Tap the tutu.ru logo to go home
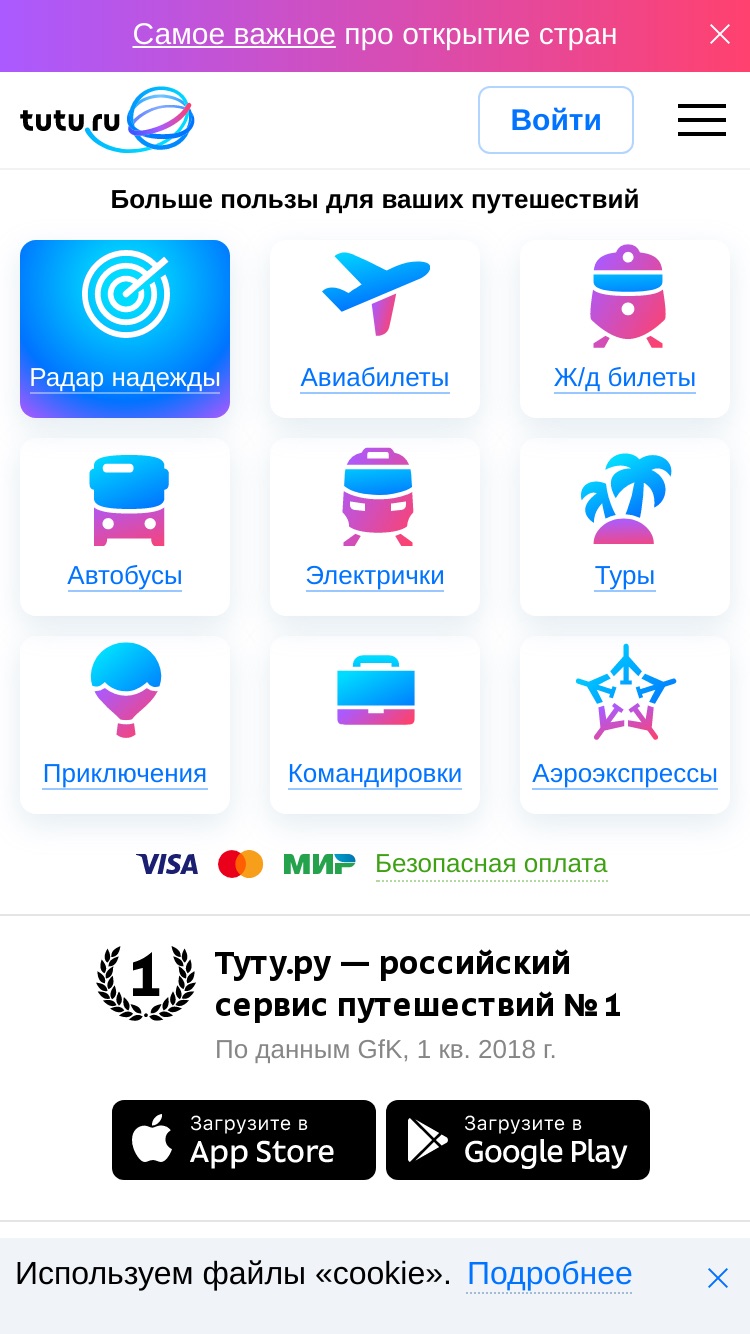 107,120
